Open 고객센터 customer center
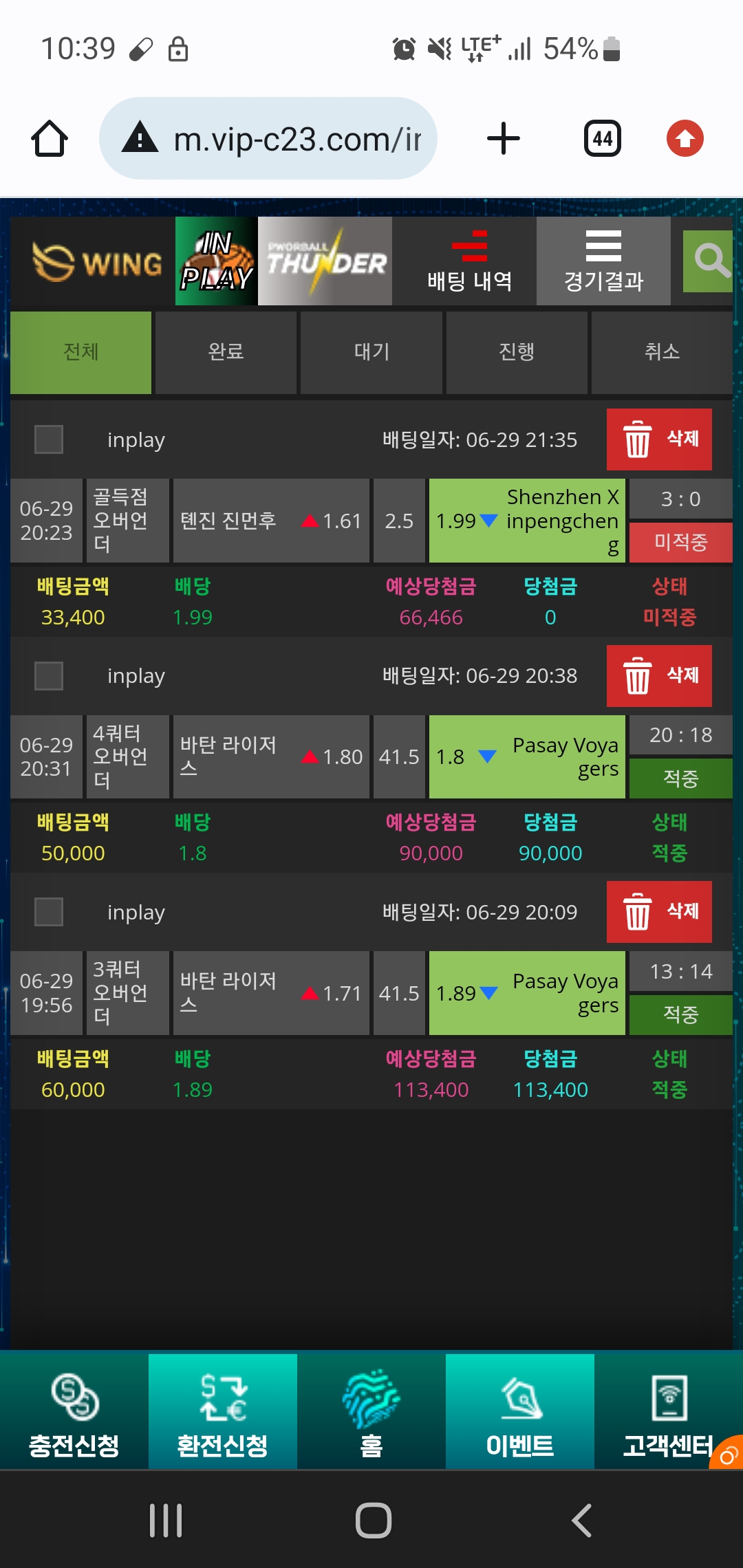This screenshot has width=743, height=1568. click(667, 1412)
